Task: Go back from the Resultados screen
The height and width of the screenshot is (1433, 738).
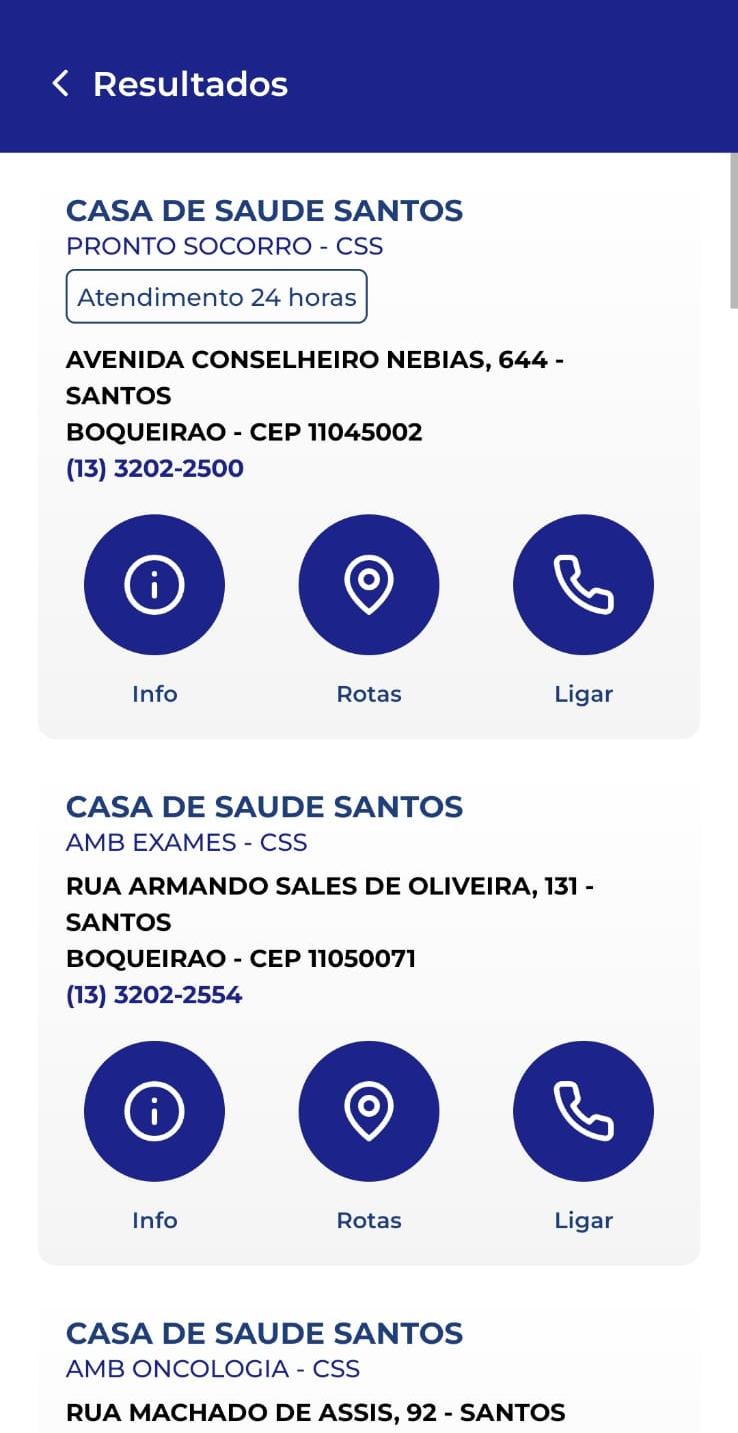Action: (61, 84)
